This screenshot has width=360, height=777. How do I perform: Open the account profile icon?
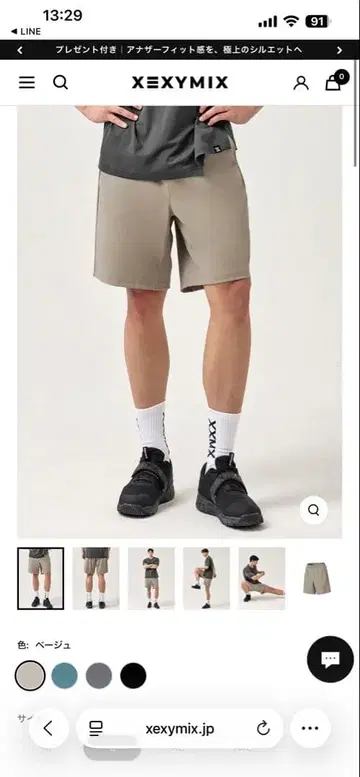(x=300, y=83)
